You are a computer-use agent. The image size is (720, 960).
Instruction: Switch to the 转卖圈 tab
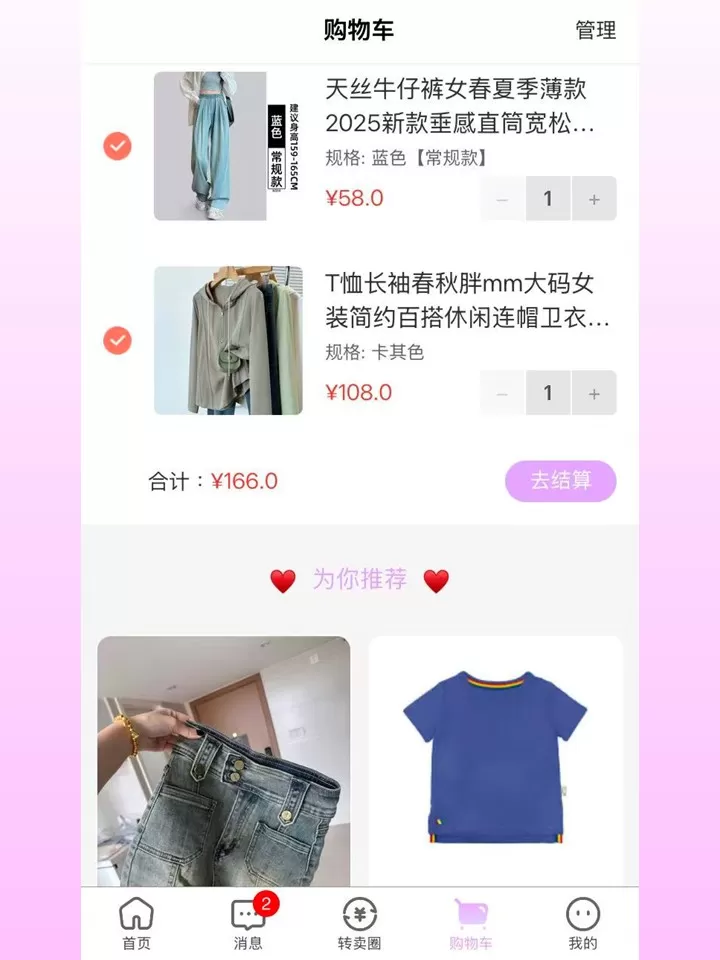359,924
